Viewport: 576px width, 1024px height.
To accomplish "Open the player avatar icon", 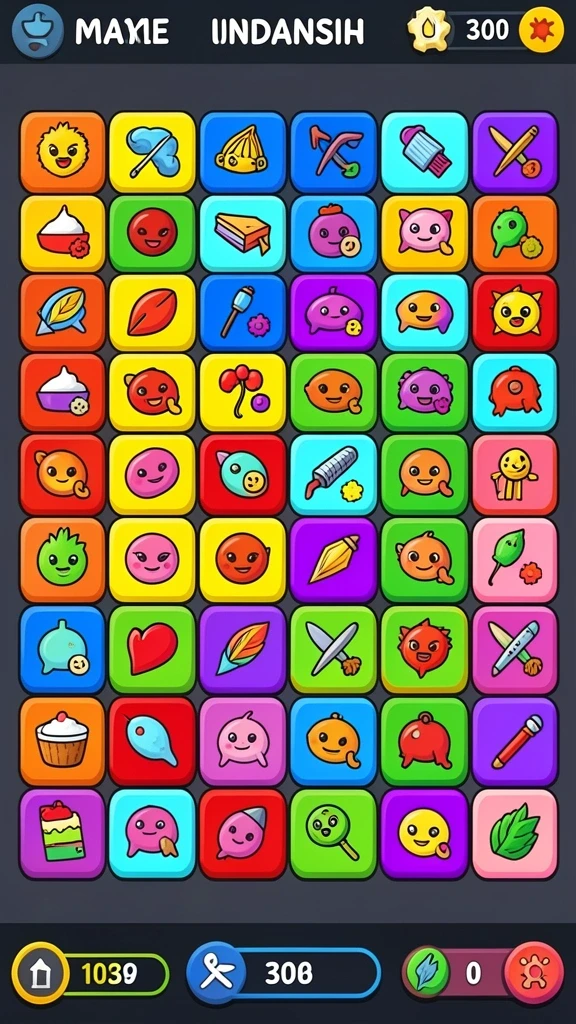I will (38, 31).
